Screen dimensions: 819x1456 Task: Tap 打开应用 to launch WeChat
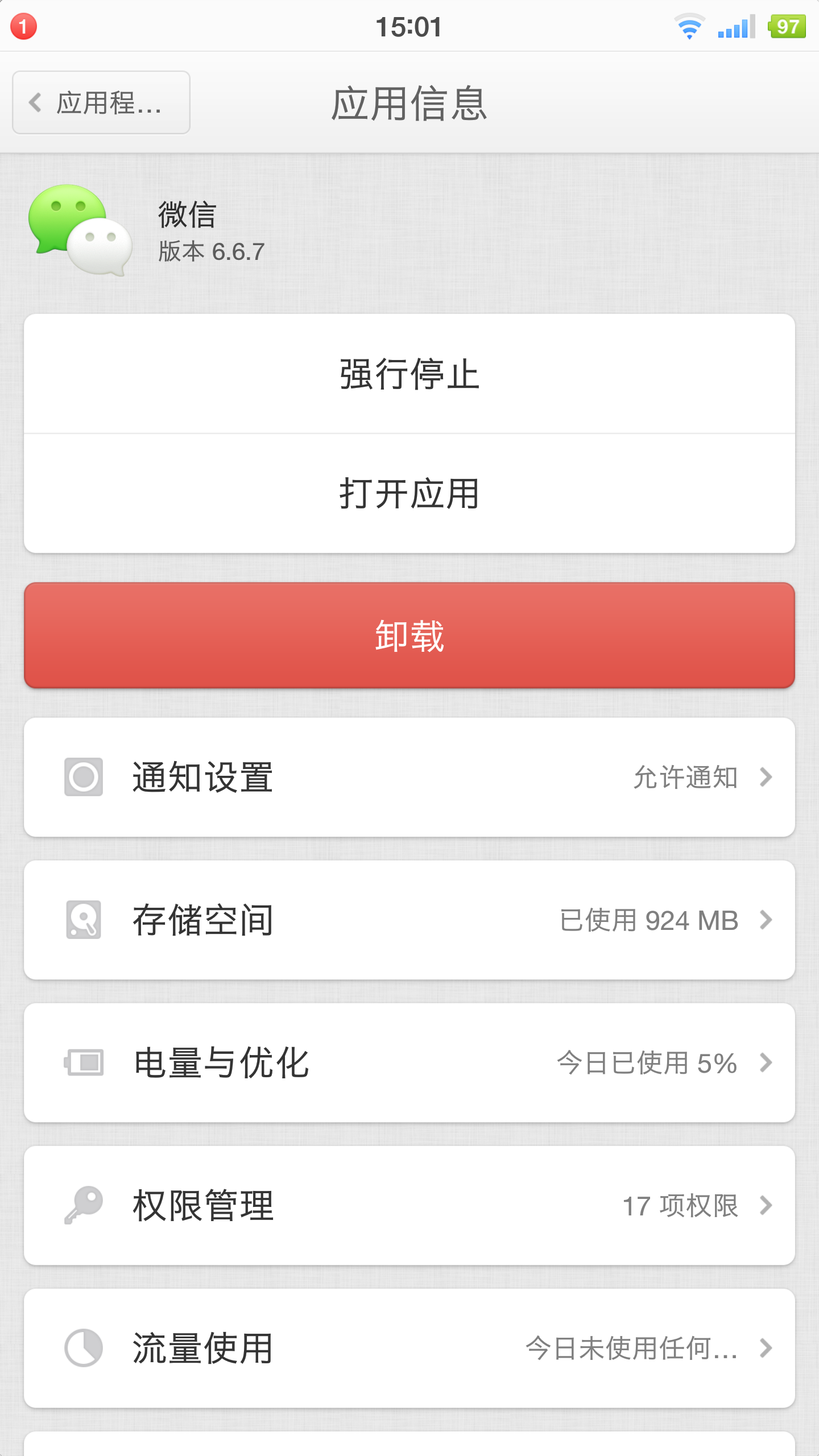coord(409,494)
